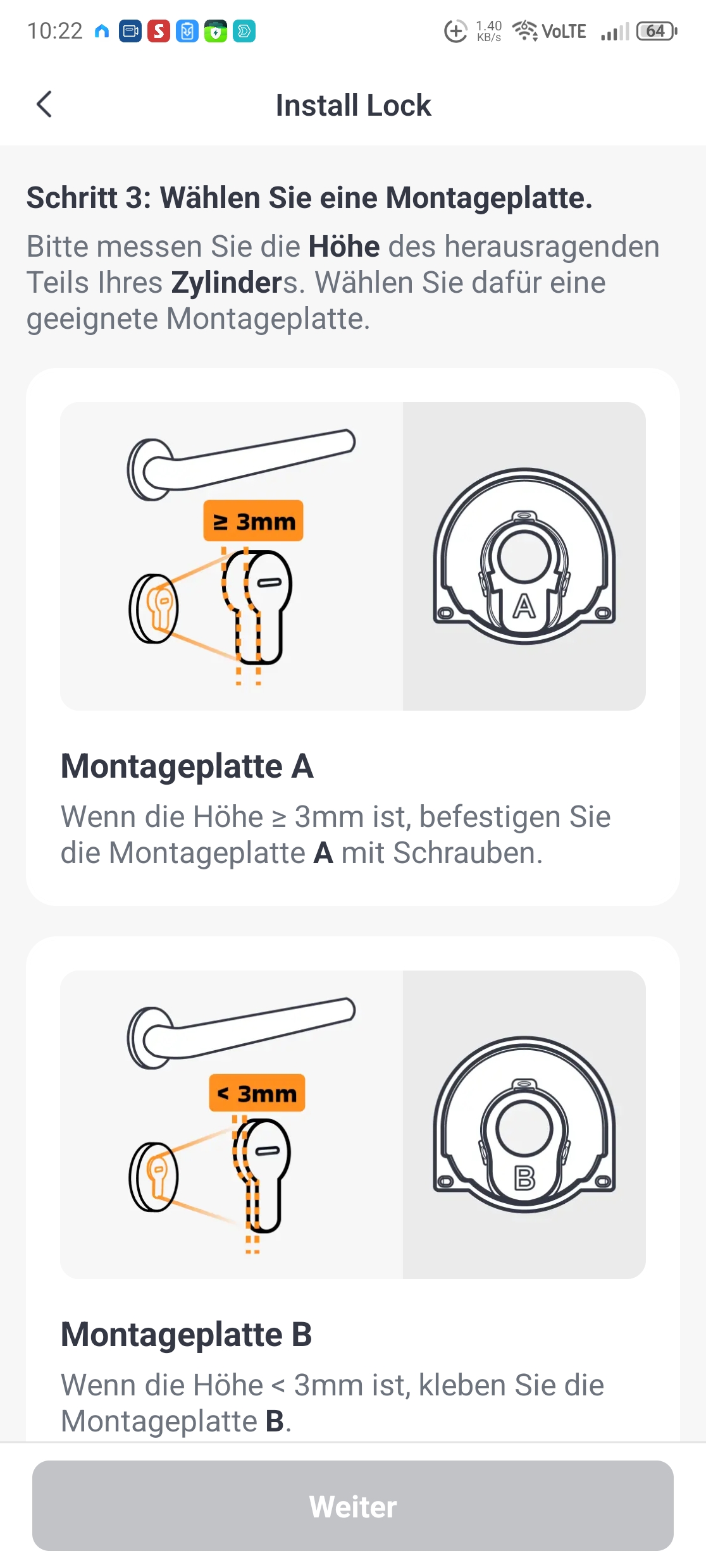The image size is (706, 1568).
Task: Tap the Weiter button
Action: pos(353,1505)
